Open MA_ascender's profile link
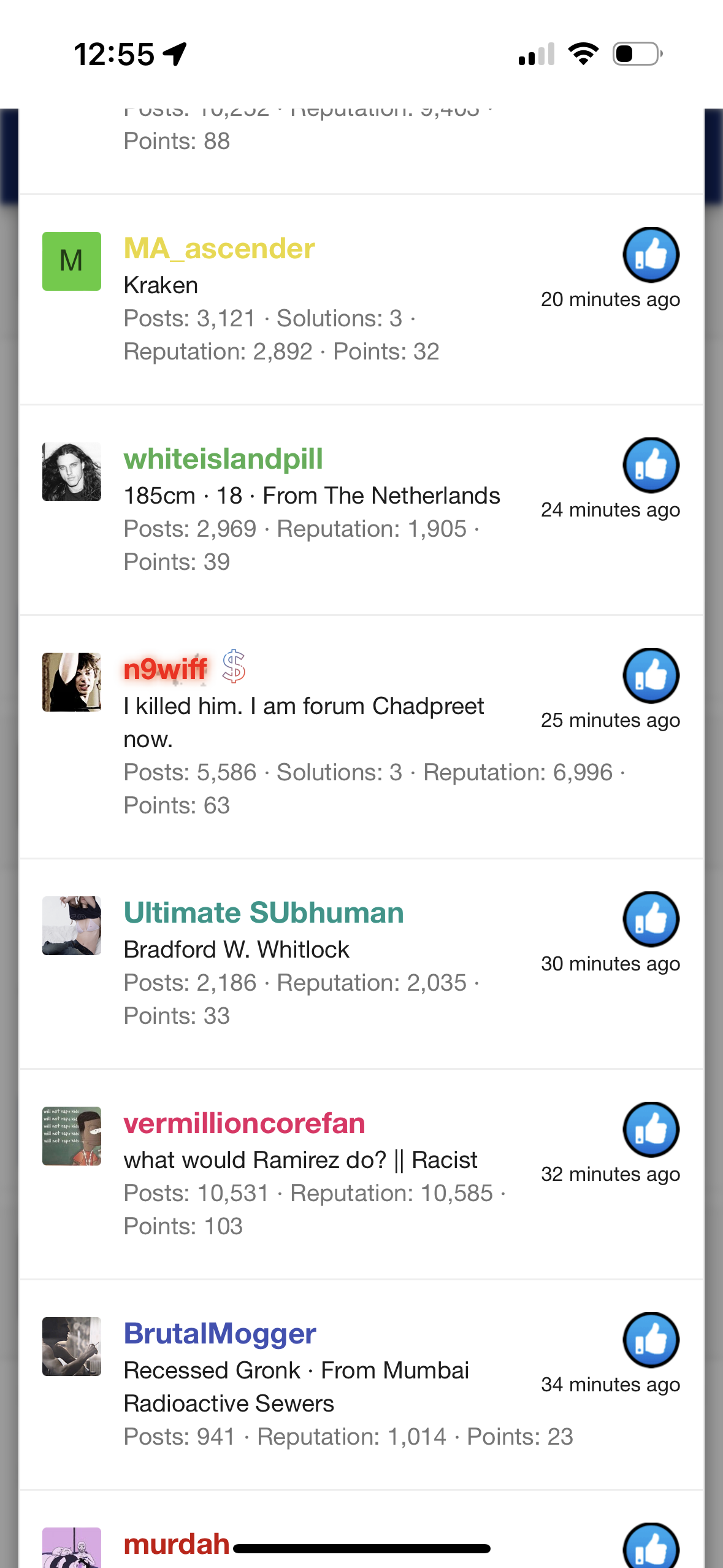The width and height of the screenshot is (723, 1568). pyautogui.click(x=219, y=249)
